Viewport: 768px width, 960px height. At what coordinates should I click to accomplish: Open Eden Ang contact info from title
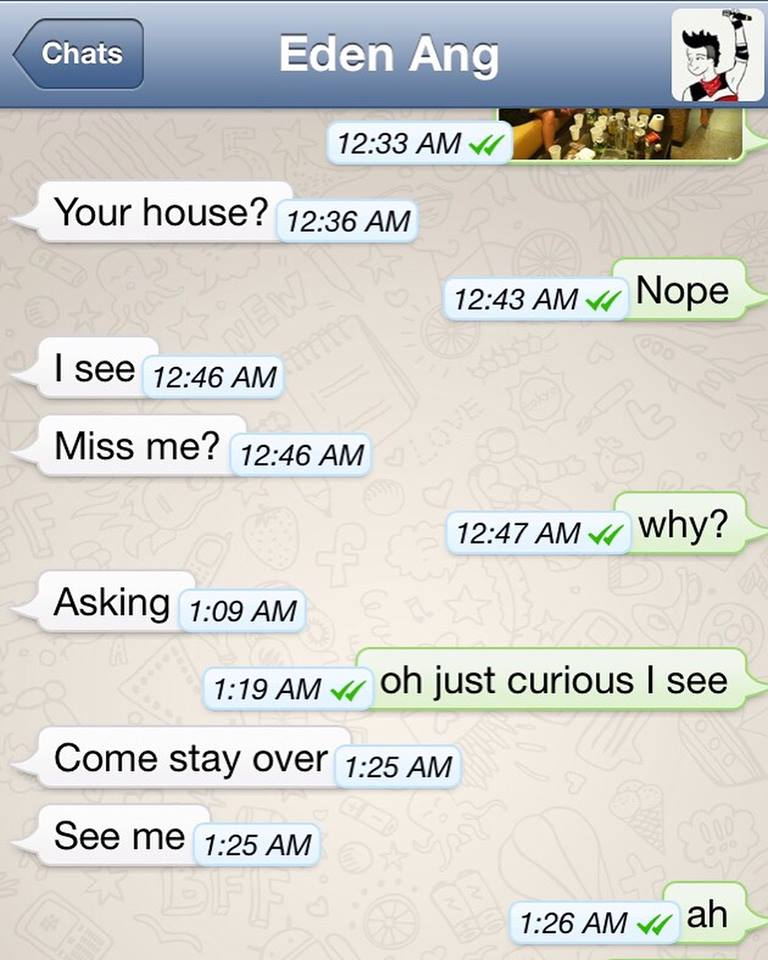(388, 54)
